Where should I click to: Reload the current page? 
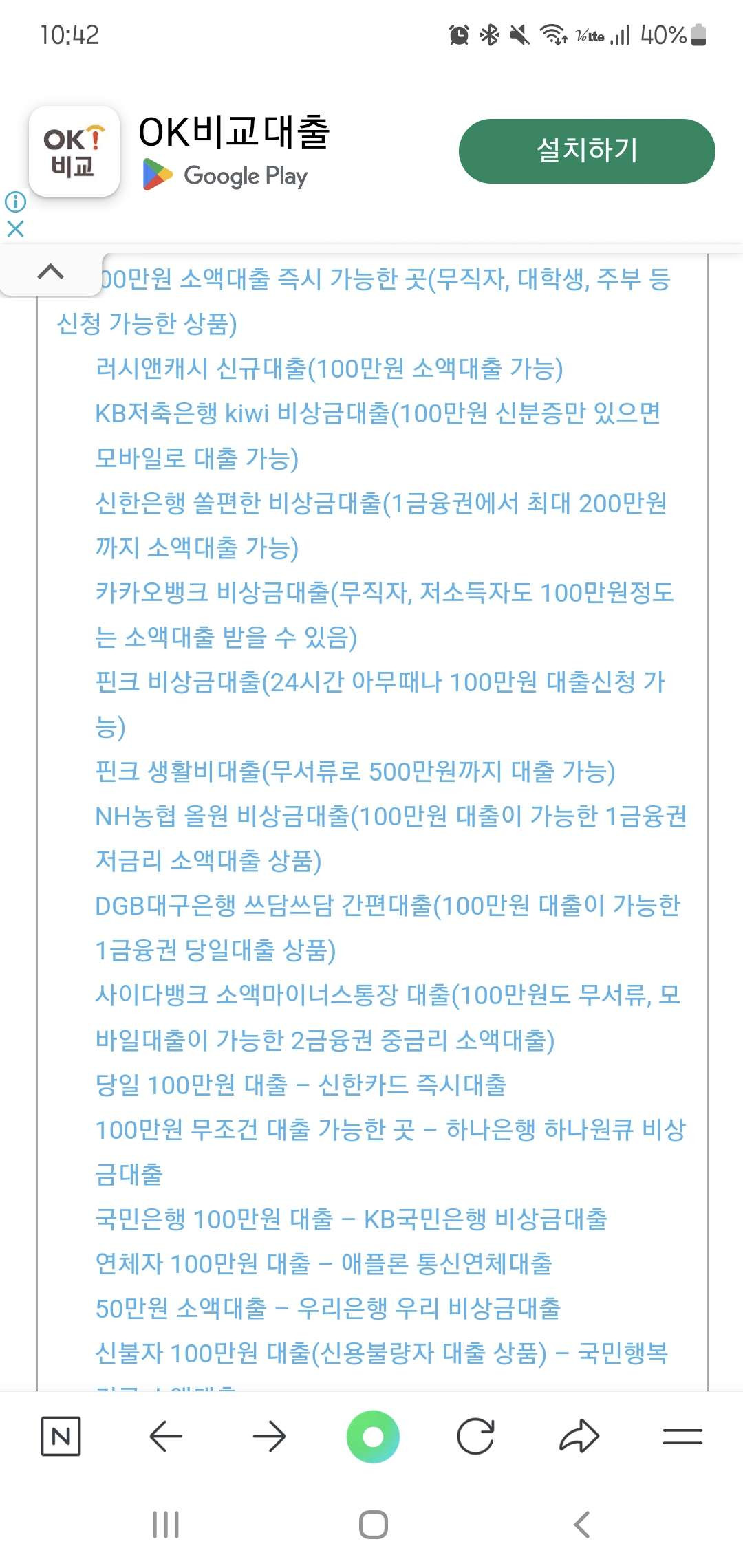click(x=475, y=1437)
